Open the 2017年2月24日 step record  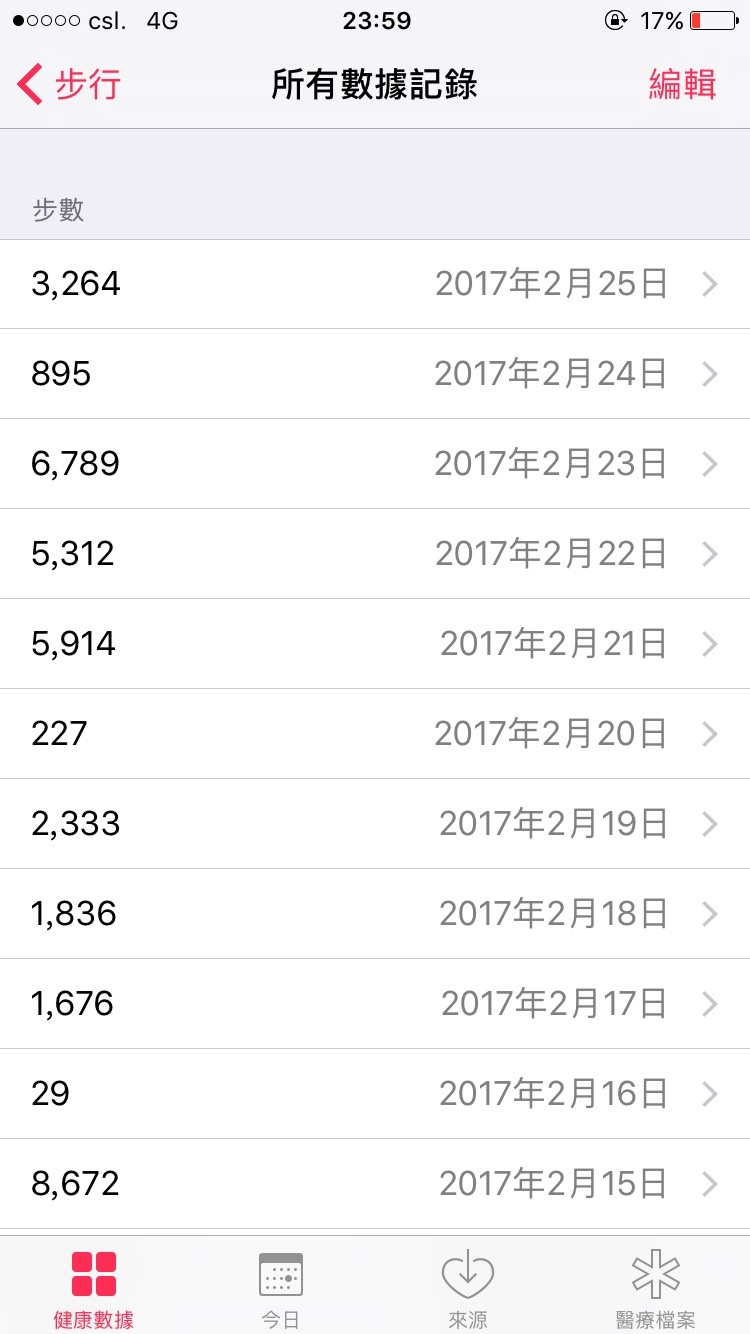375,374
